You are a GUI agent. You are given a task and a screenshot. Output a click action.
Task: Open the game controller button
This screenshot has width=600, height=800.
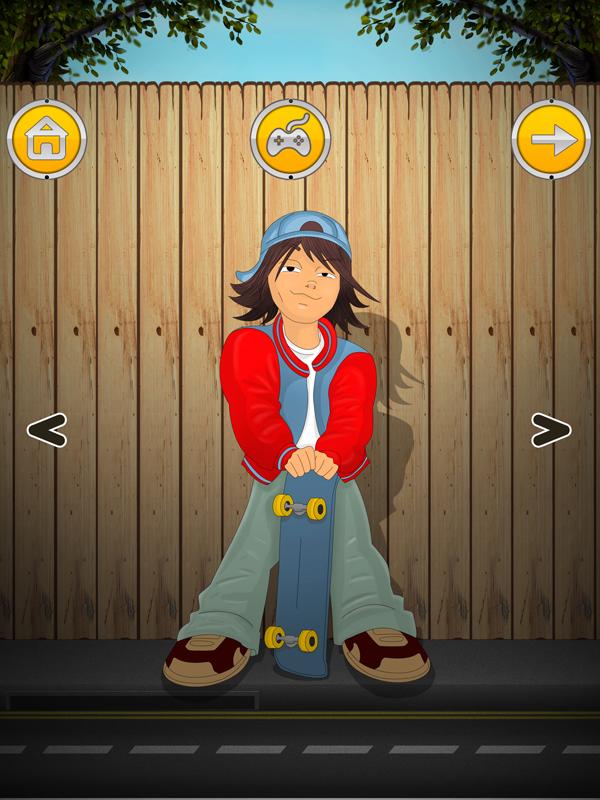pyautogui.click(x=290, y=141)
